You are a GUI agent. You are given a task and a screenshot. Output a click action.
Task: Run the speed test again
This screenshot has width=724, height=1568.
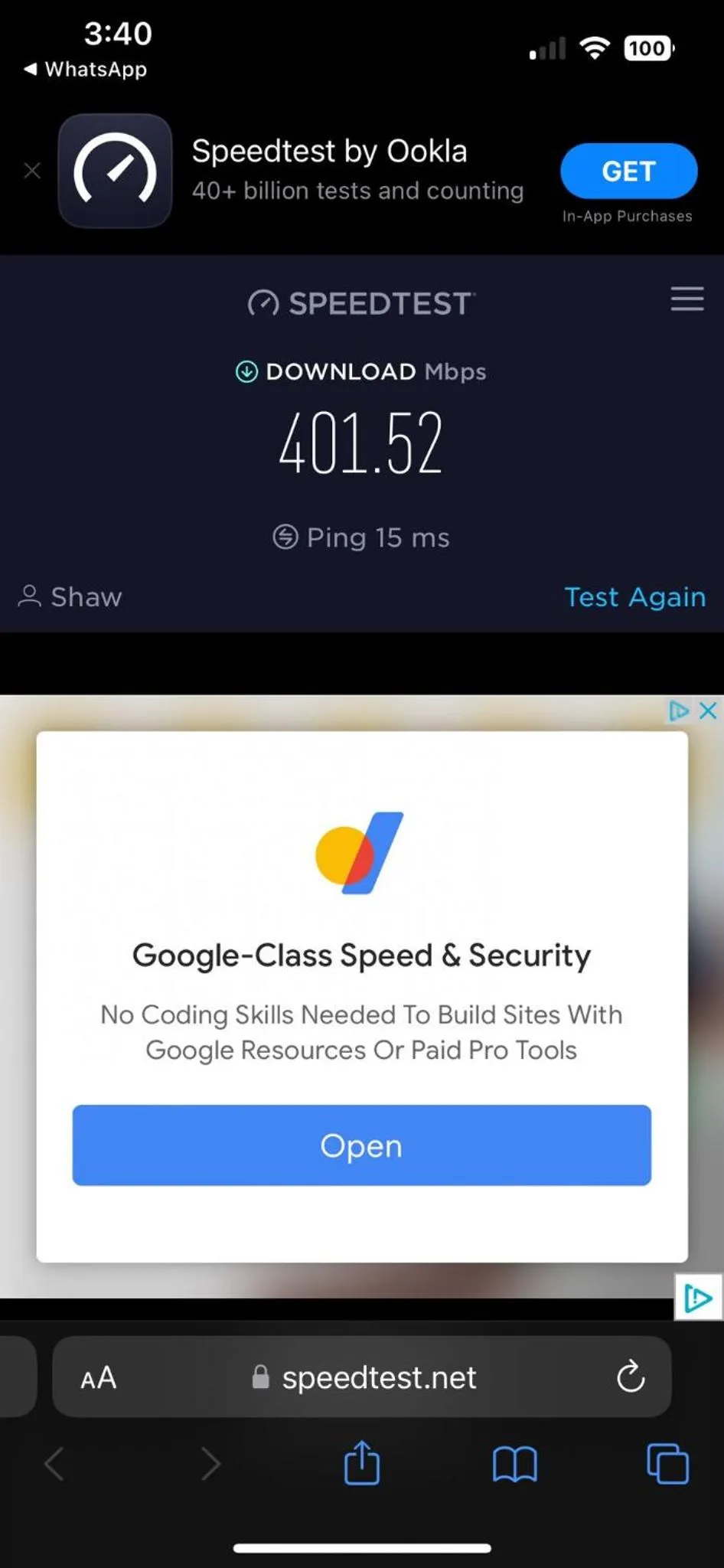point(634,596)
